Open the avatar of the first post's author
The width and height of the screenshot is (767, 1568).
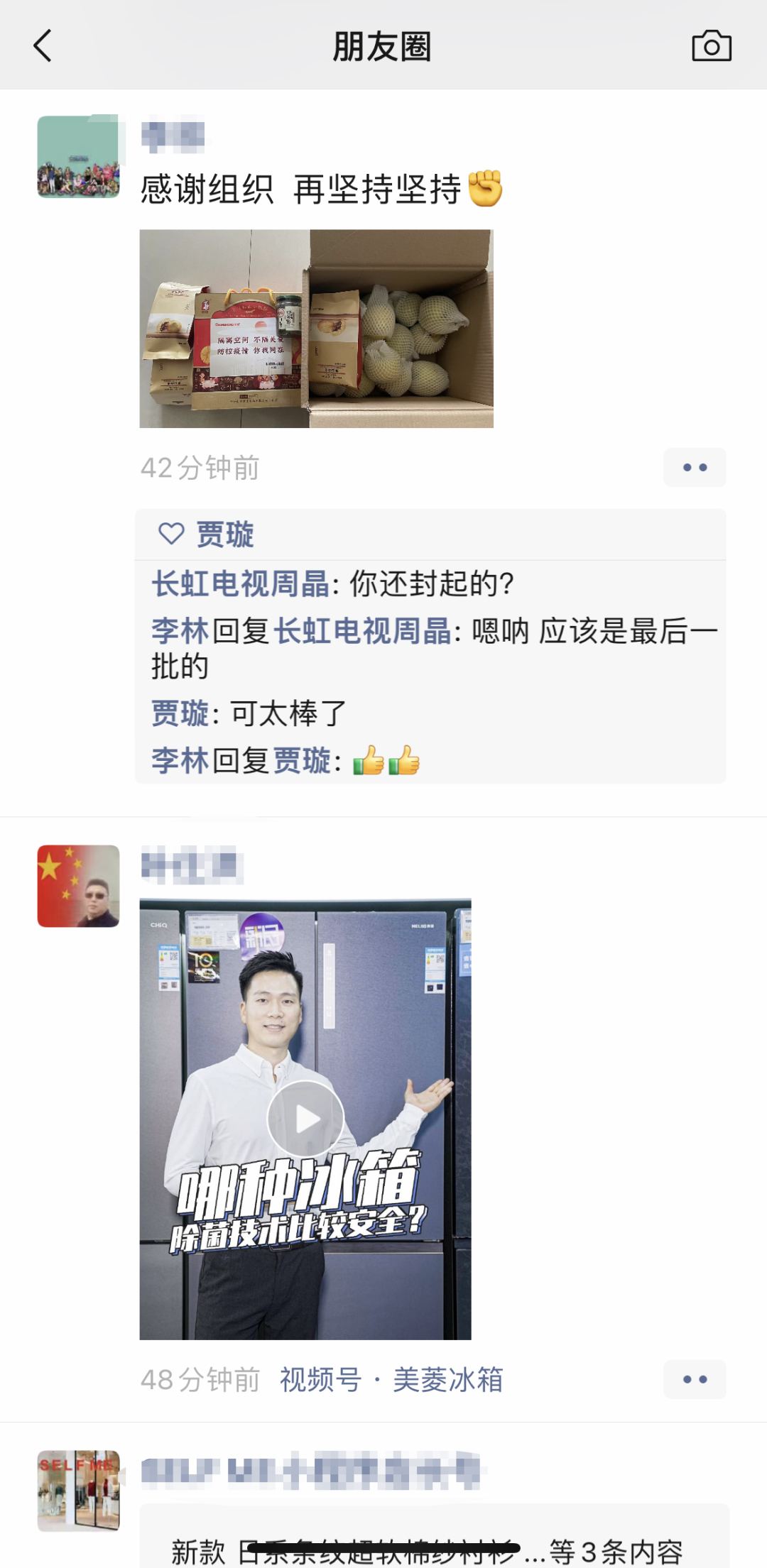click(78, 157)
